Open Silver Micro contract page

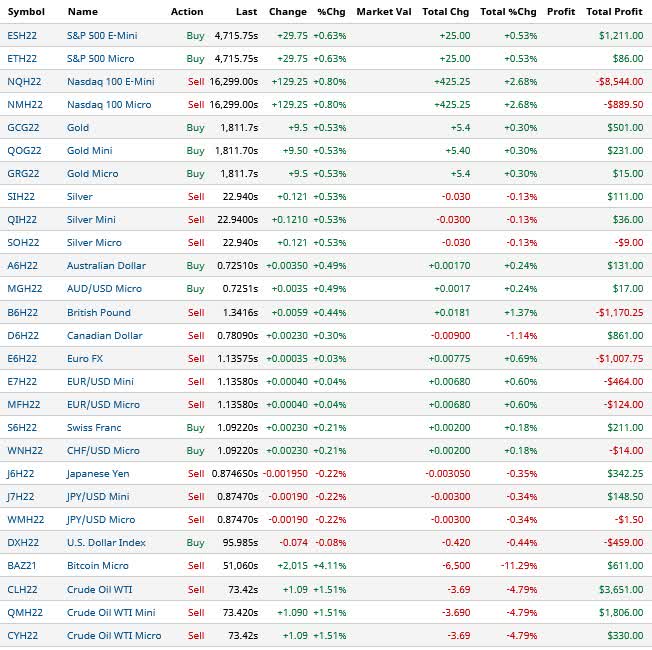pos(94,243)
